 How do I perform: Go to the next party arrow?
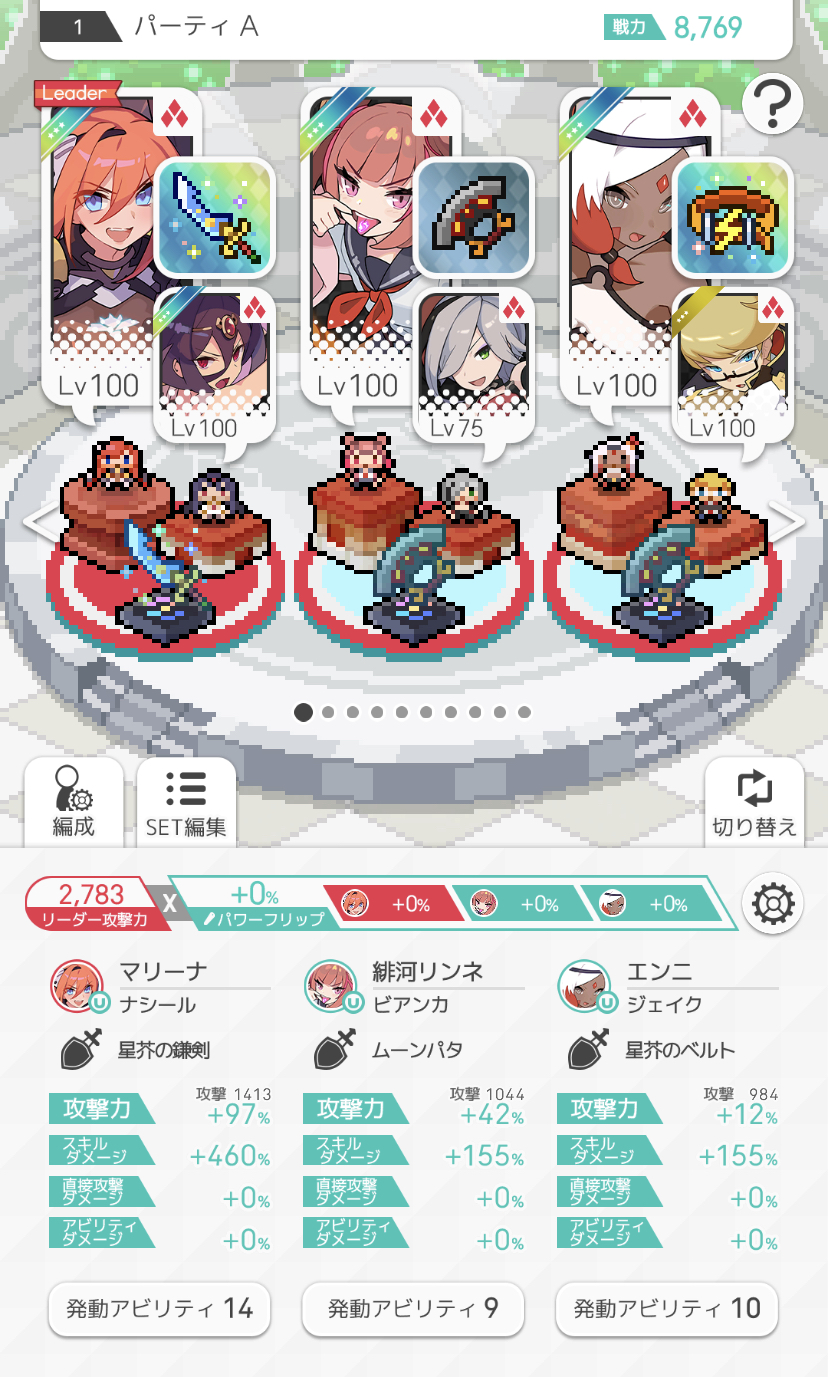[x=786, y=521]
